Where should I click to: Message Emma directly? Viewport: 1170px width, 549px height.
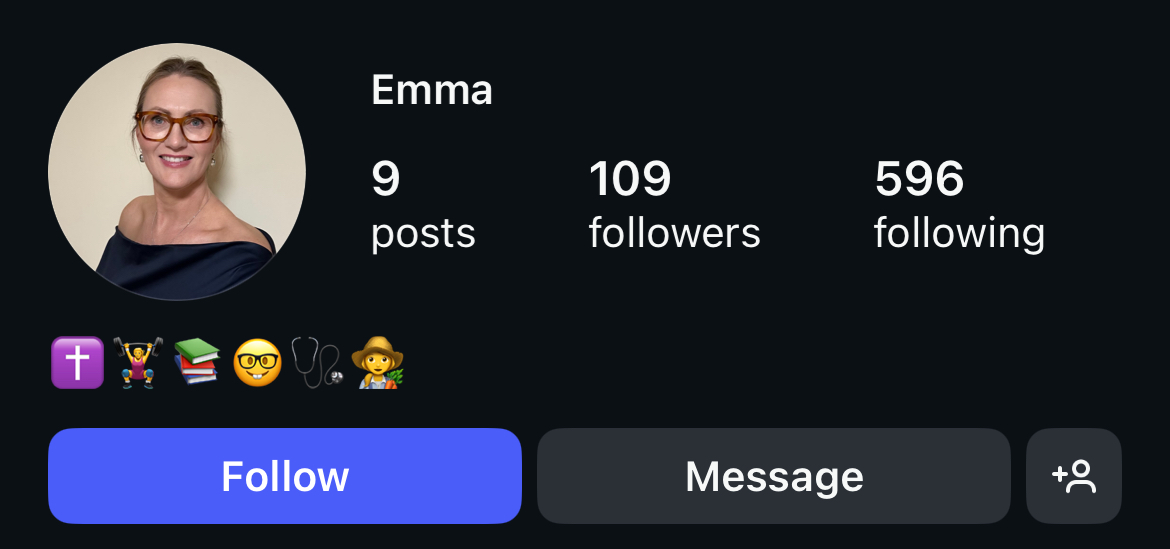[x=773, y=476]
